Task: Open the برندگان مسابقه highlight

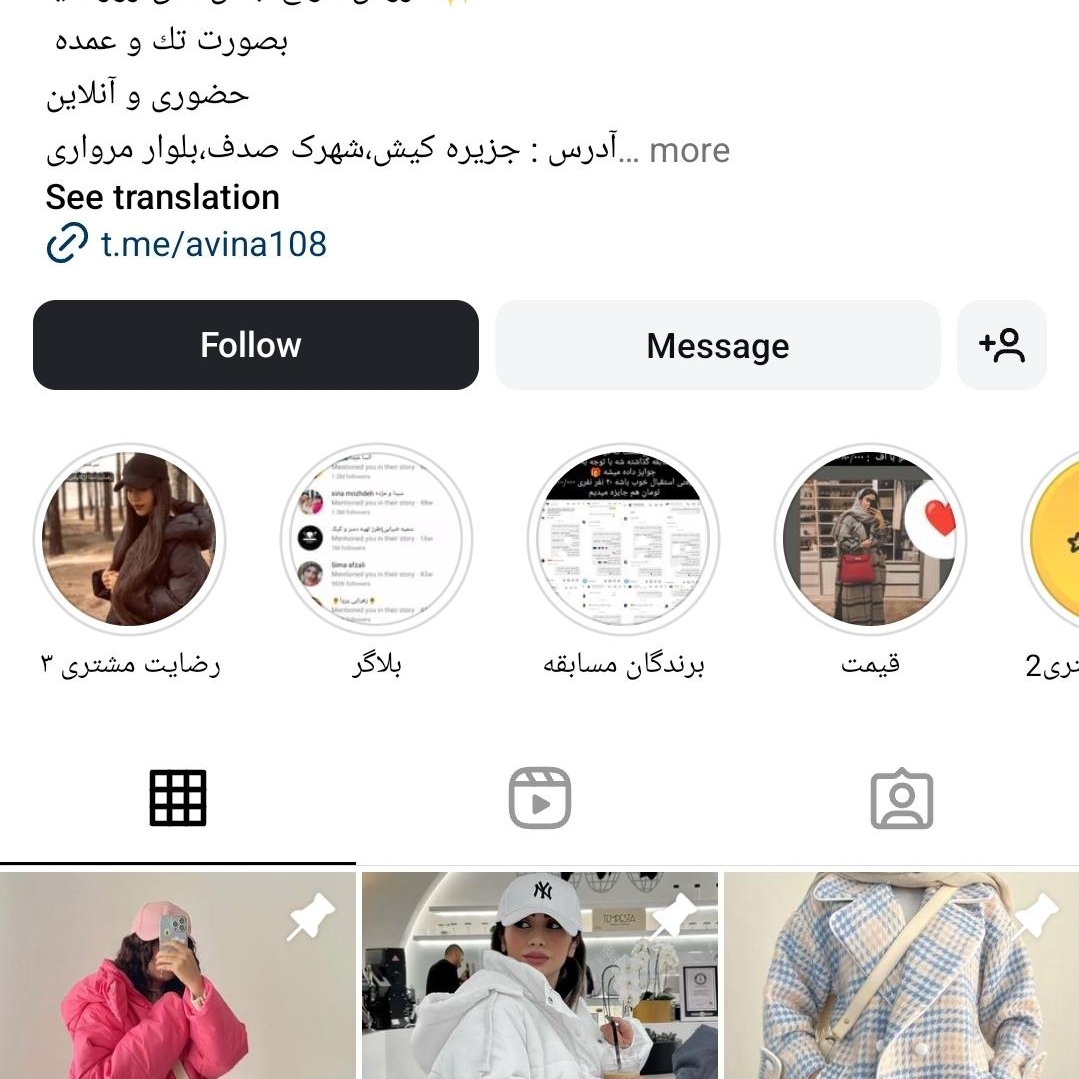Action: click(624, 540)
